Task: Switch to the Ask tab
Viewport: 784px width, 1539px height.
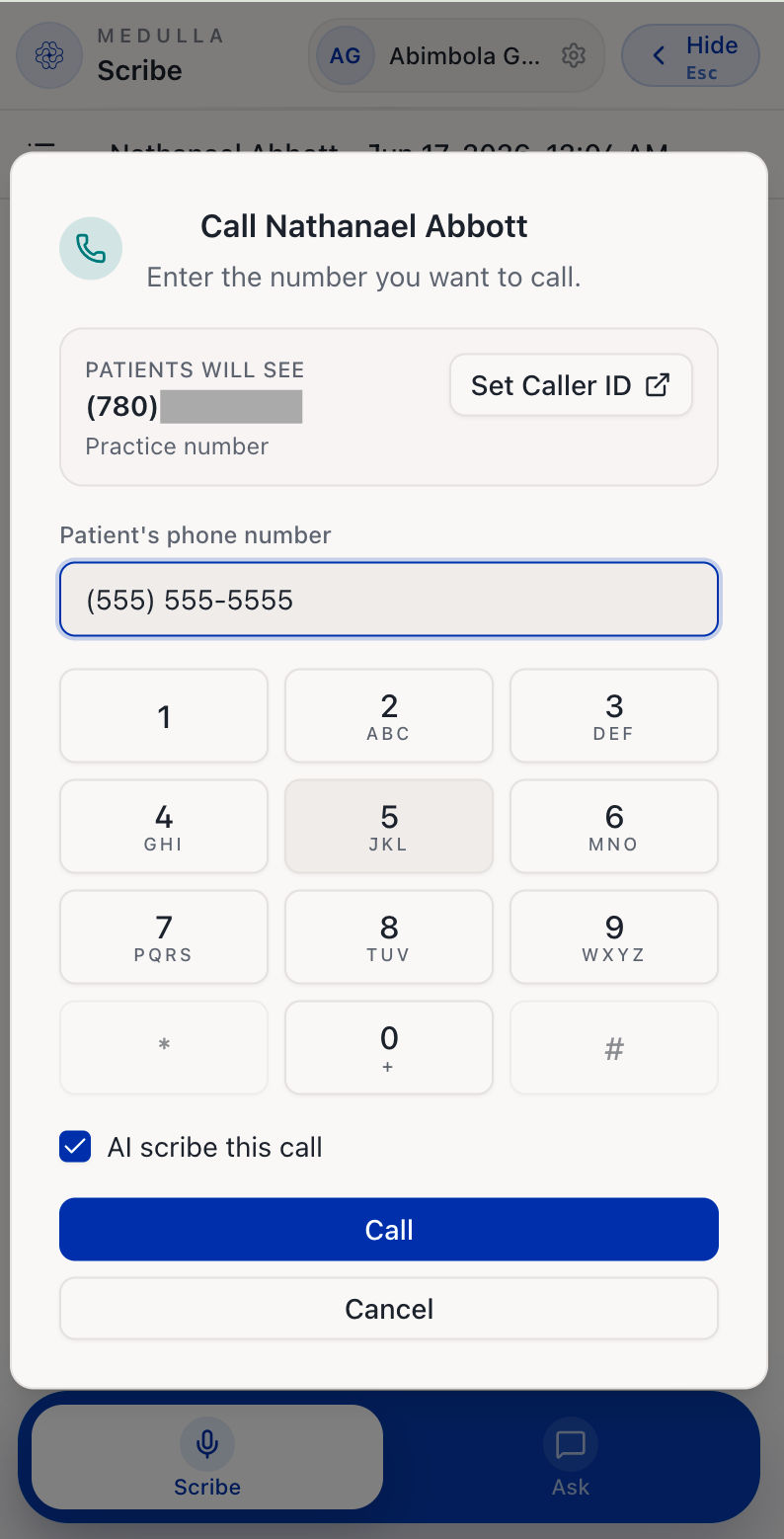Action: [571, 1457]
